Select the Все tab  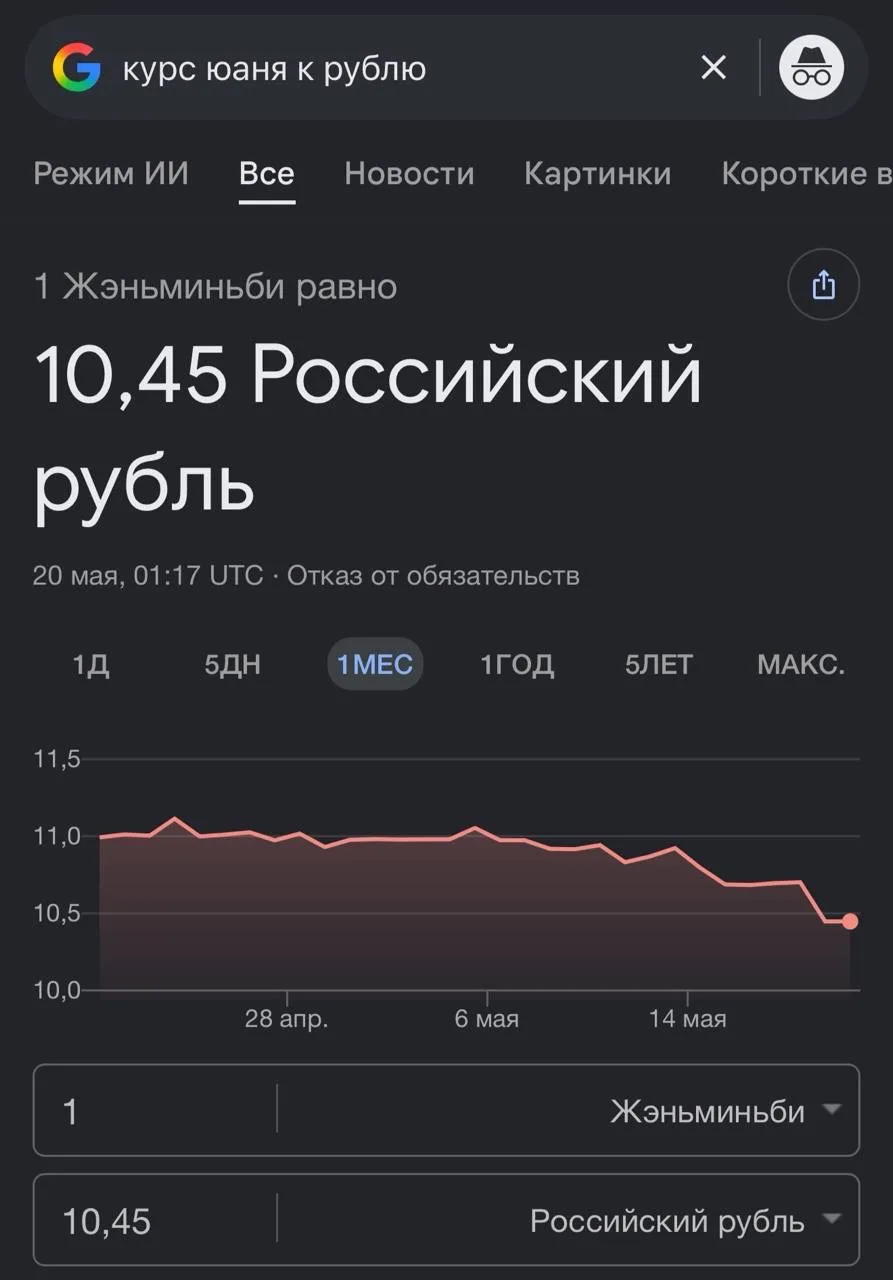click(x=267, y=174)
